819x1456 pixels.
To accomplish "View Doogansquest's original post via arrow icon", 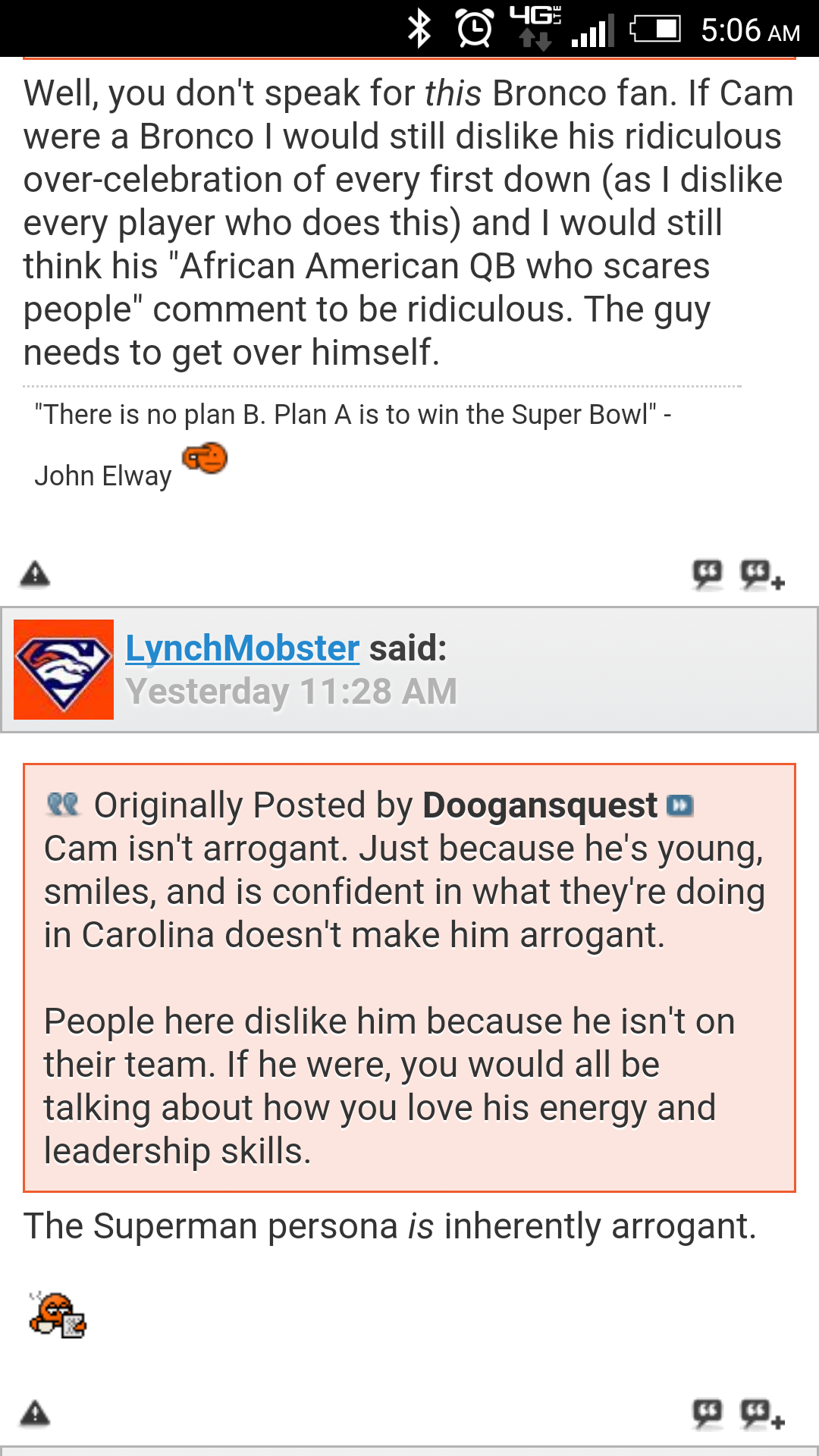I will [x=680, y=805].
